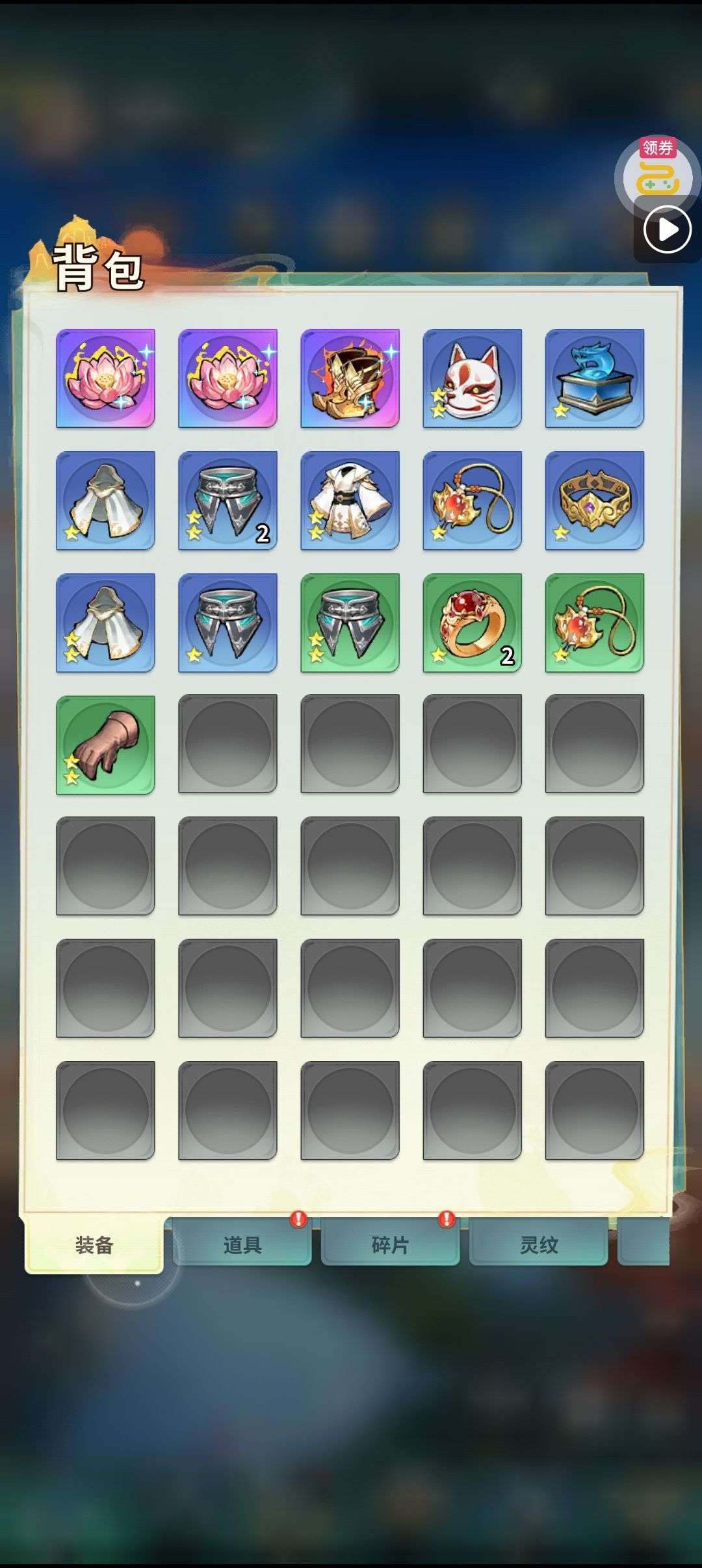Tap the floating play button
The width and height of the screenshot is (702, 1568).
pos(667,229)
